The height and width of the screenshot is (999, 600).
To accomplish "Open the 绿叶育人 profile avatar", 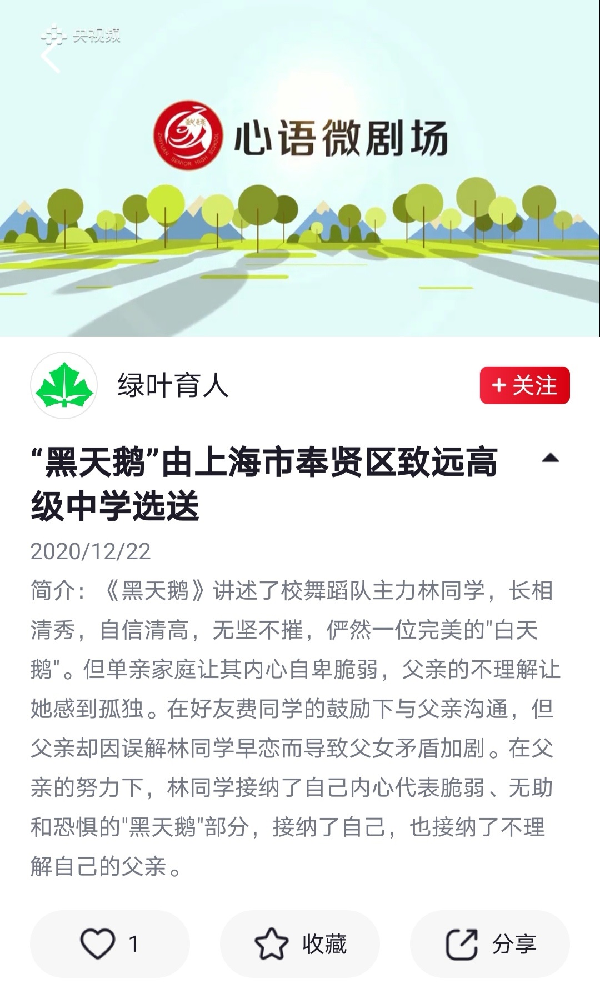I will point(64,385).
